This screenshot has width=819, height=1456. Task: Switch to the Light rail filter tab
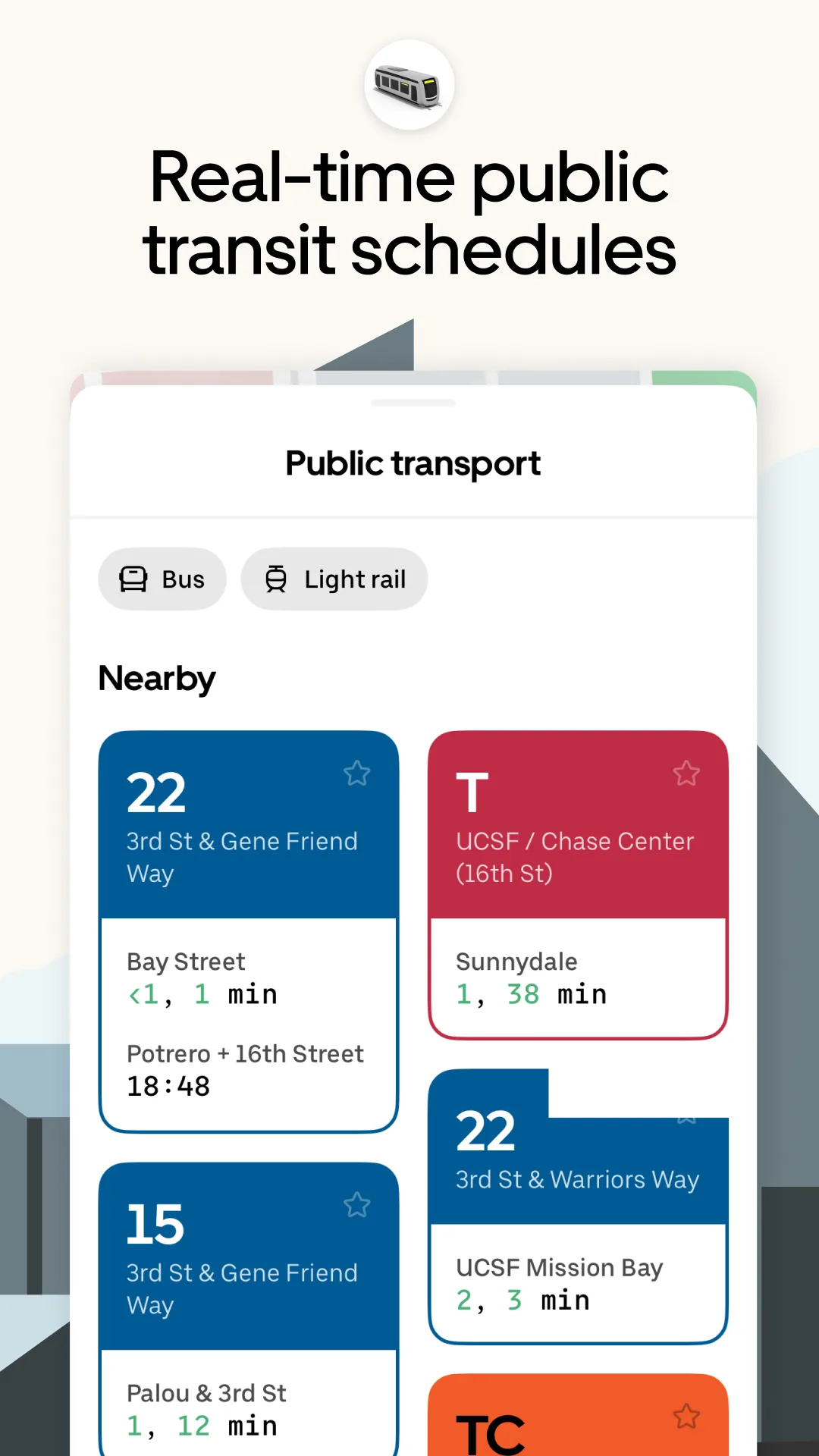point(334,579)
